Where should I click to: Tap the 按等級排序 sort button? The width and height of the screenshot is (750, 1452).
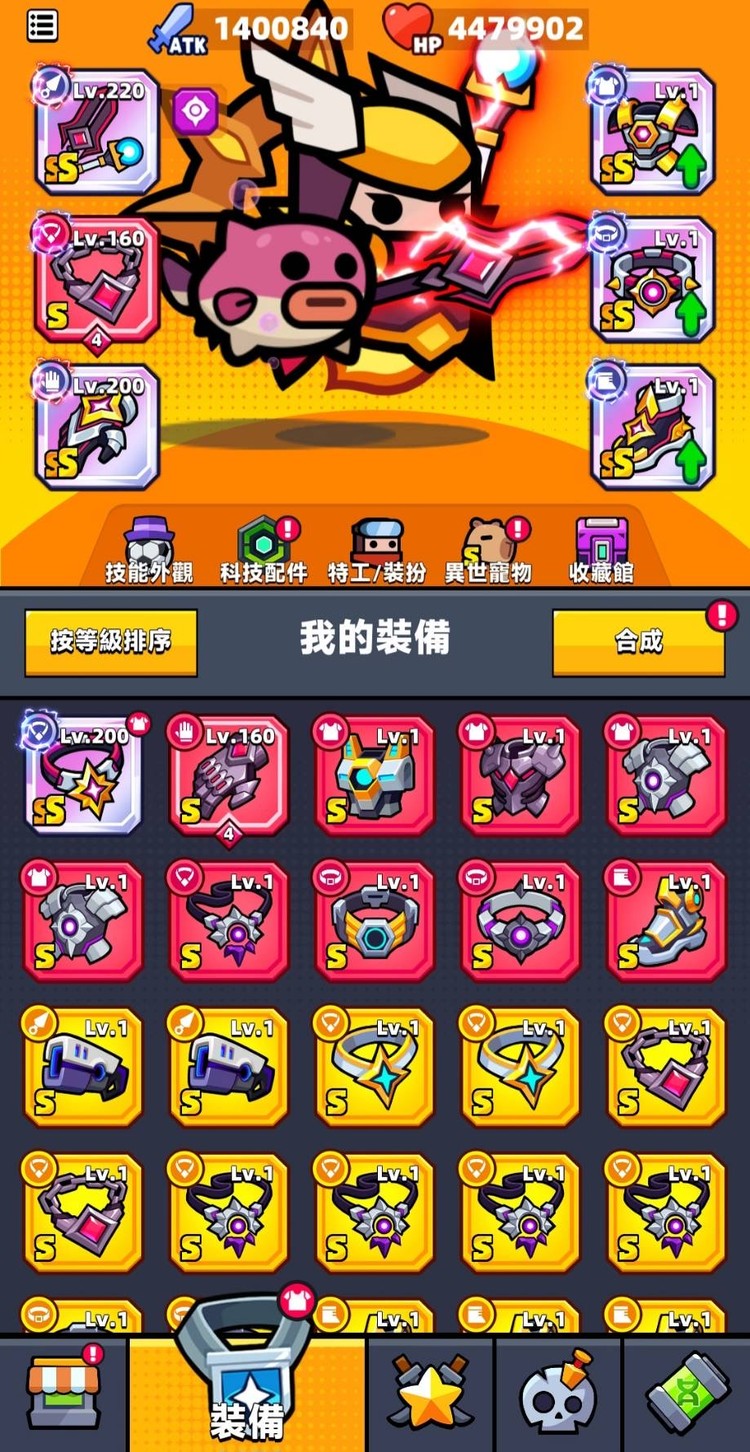(111, 641)
